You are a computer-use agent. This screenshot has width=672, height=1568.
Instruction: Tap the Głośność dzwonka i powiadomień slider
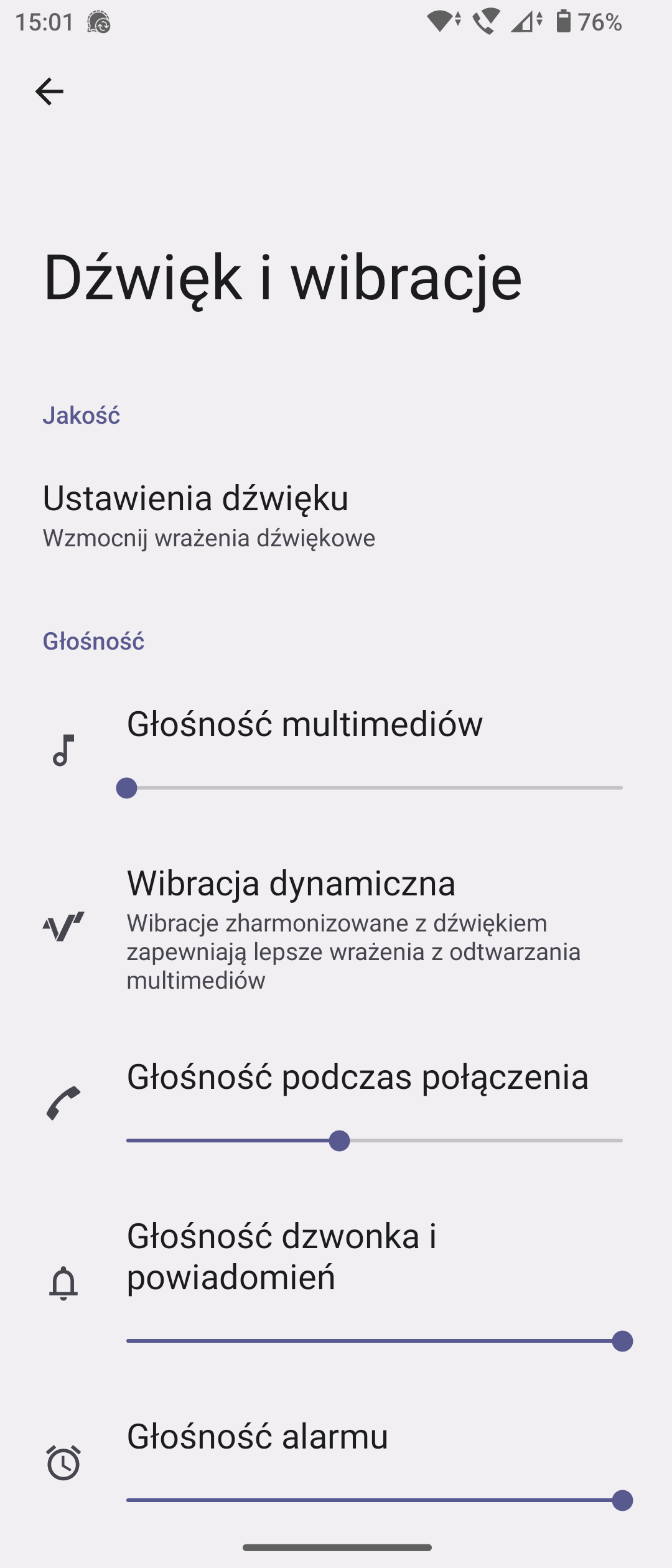(374, 1341)
